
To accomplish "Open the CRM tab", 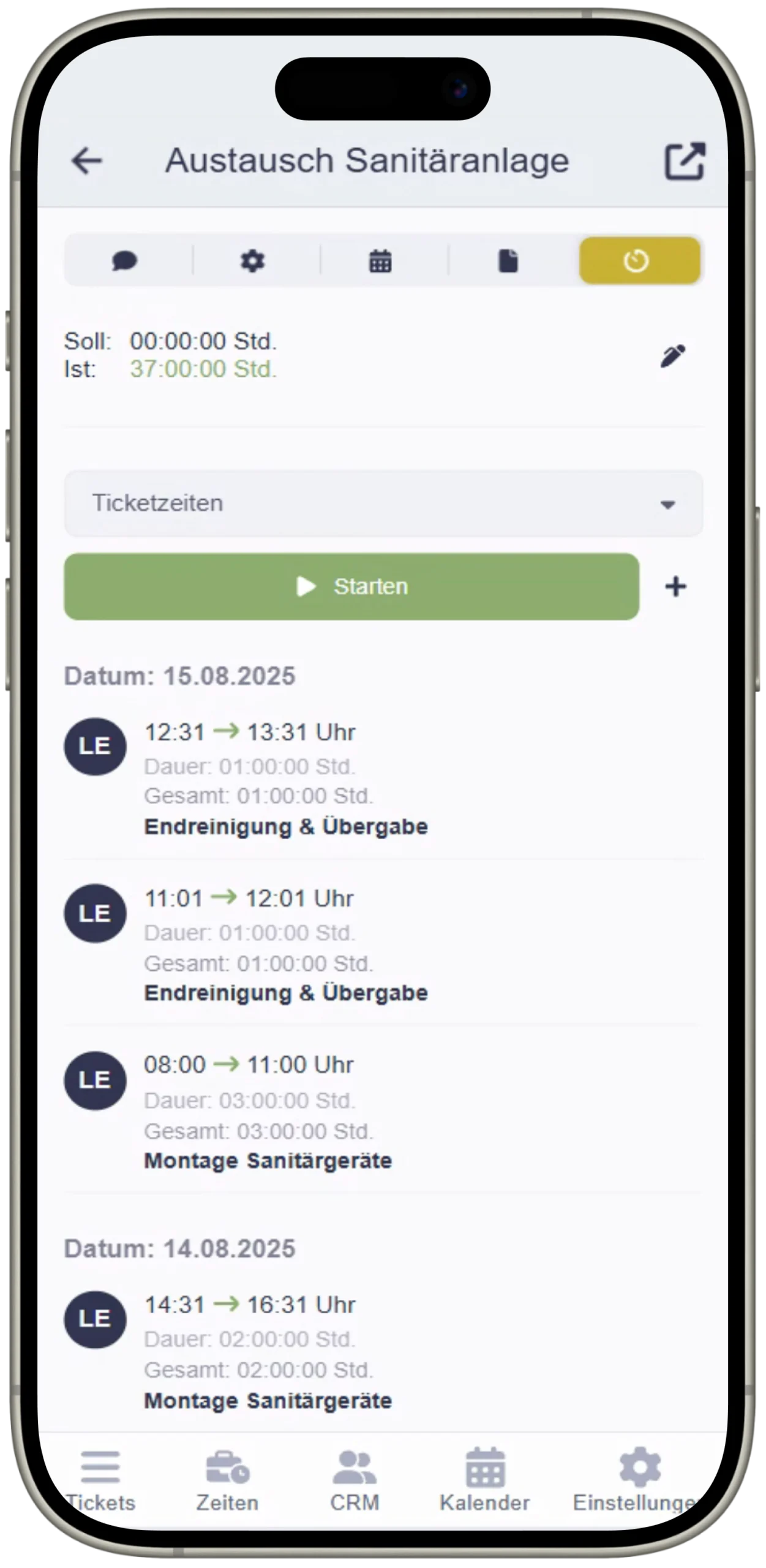I will [x=355, y=1480].
